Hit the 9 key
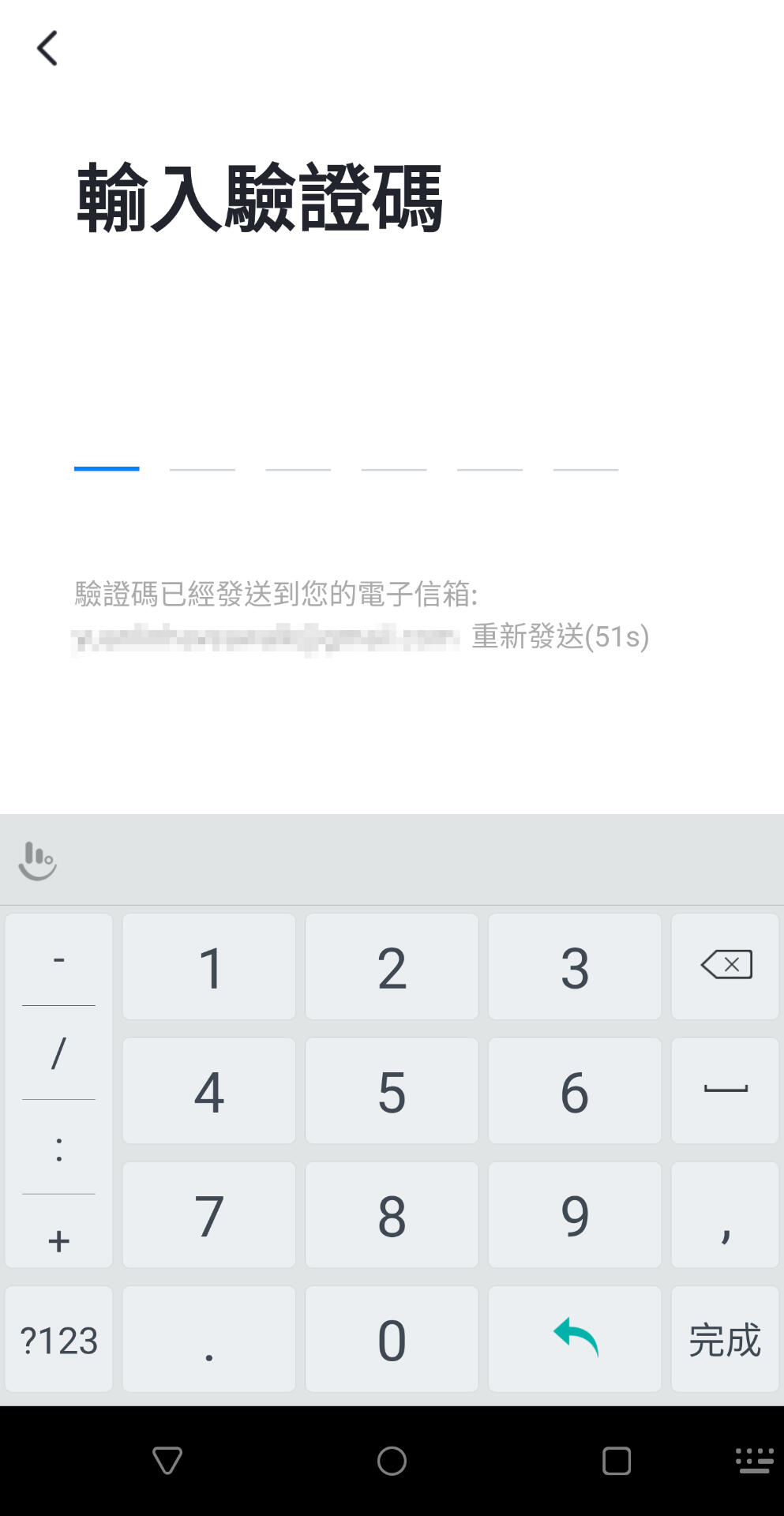The height and width of the screenshot is (1516, 784). coord(575,1215)
